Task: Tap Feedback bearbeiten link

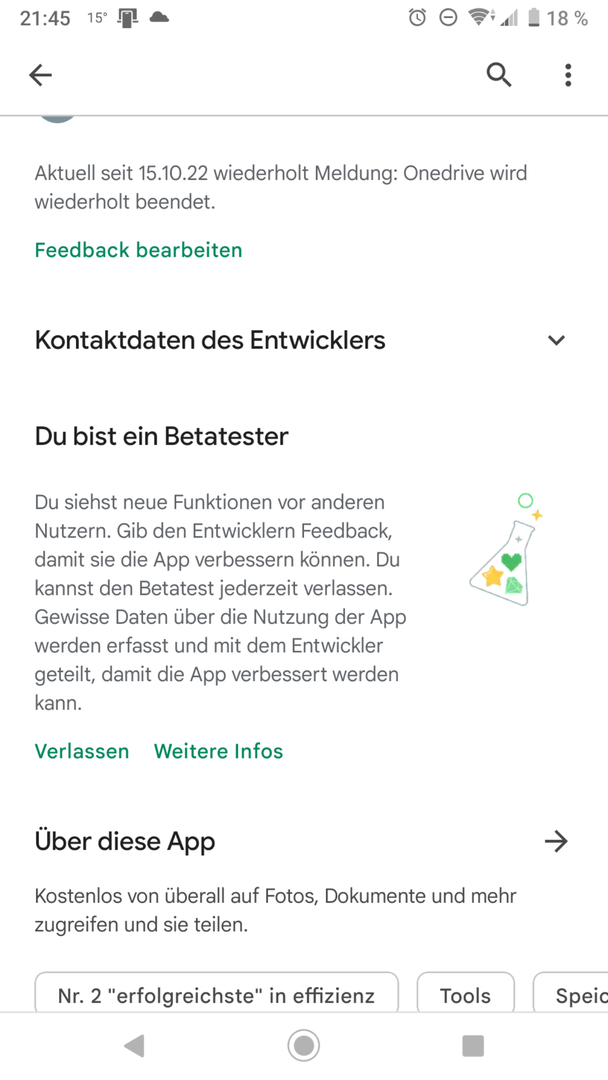Action: pos(138,250)
